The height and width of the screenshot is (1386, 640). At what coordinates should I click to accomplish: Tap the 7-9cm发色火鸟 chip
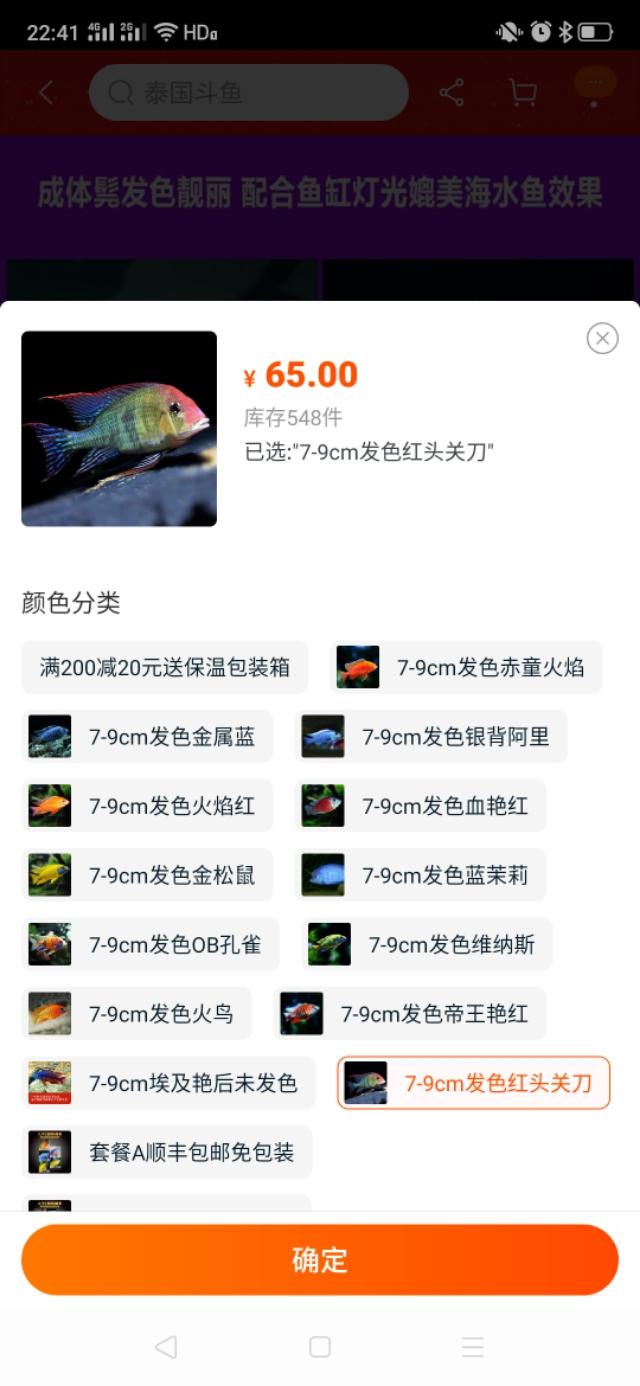click(136, 1014)
